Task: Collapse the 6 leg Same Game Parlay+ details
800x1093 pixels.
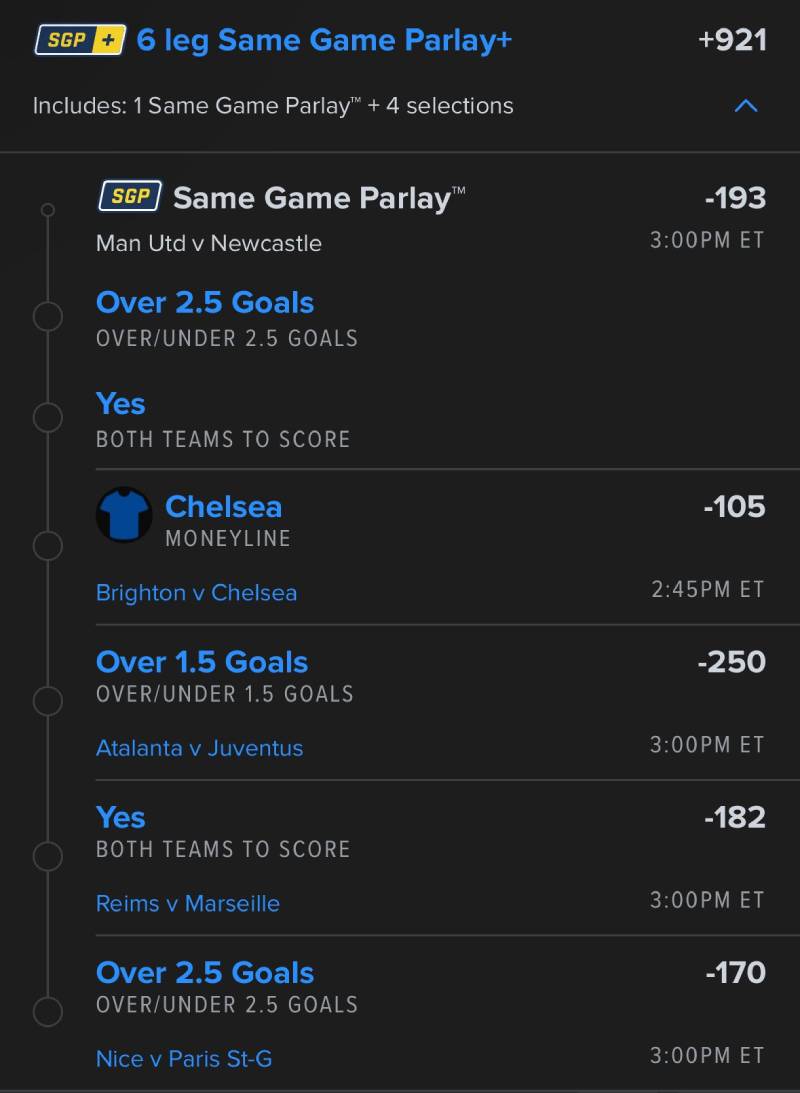Action: click(x=746, y=106)
